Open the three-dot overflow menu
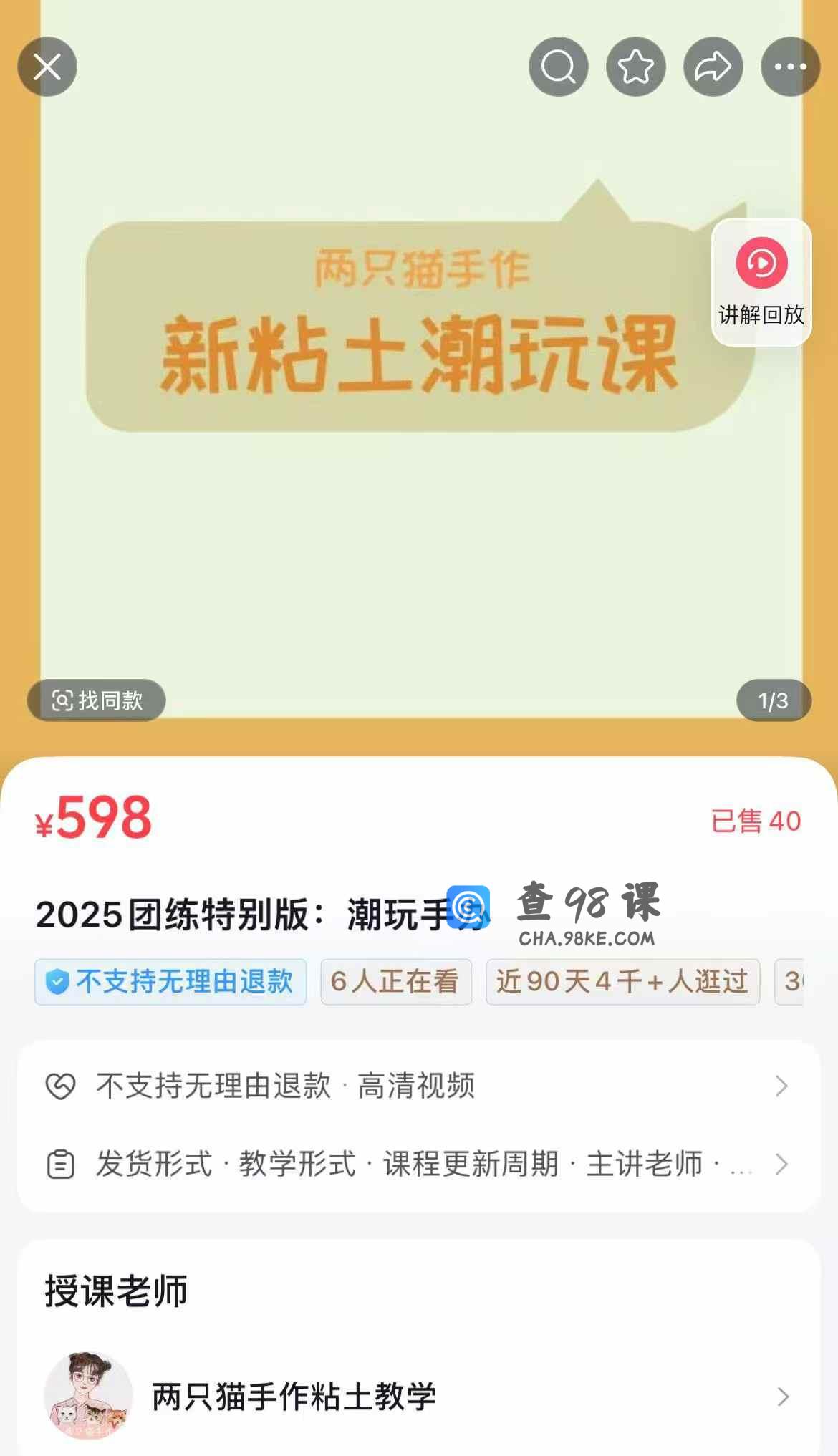Viewport: 838px width, 1456px height. click(x=790, y=67)
